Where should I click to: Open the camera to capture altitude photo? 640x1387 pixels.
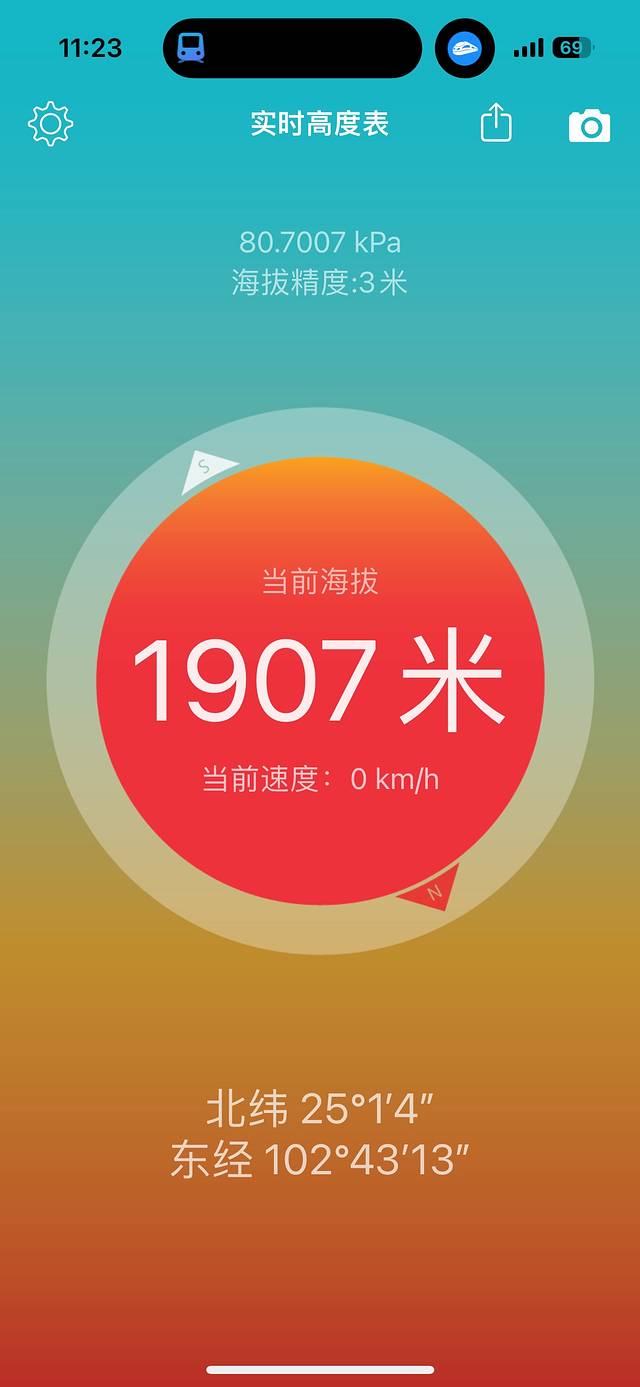(589, 125)
